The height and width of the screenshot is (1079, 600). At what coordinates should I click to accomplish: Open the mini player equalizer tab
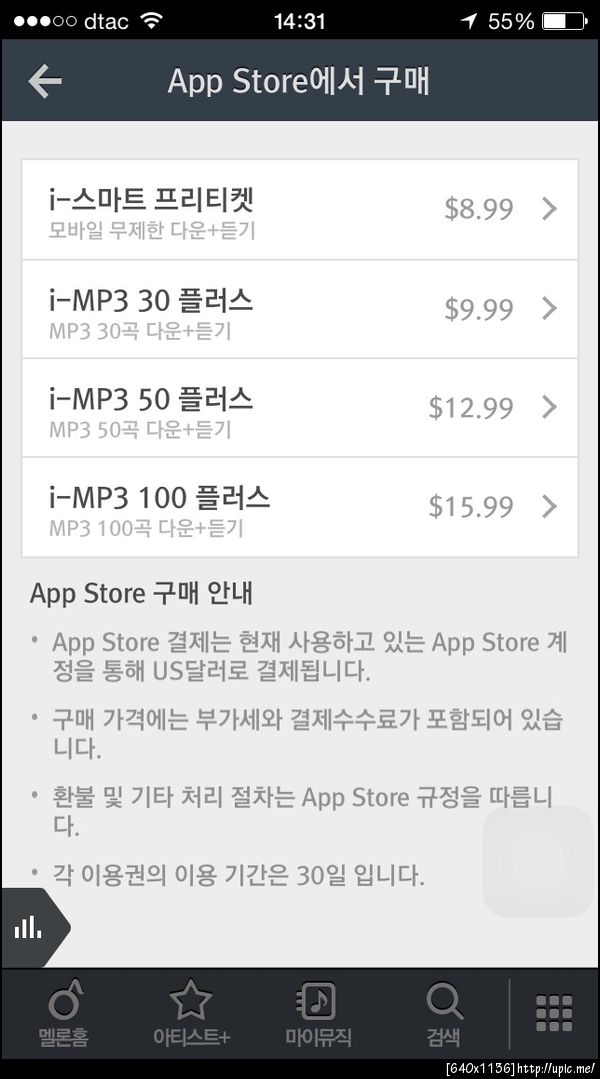click(x=30, y=927)
